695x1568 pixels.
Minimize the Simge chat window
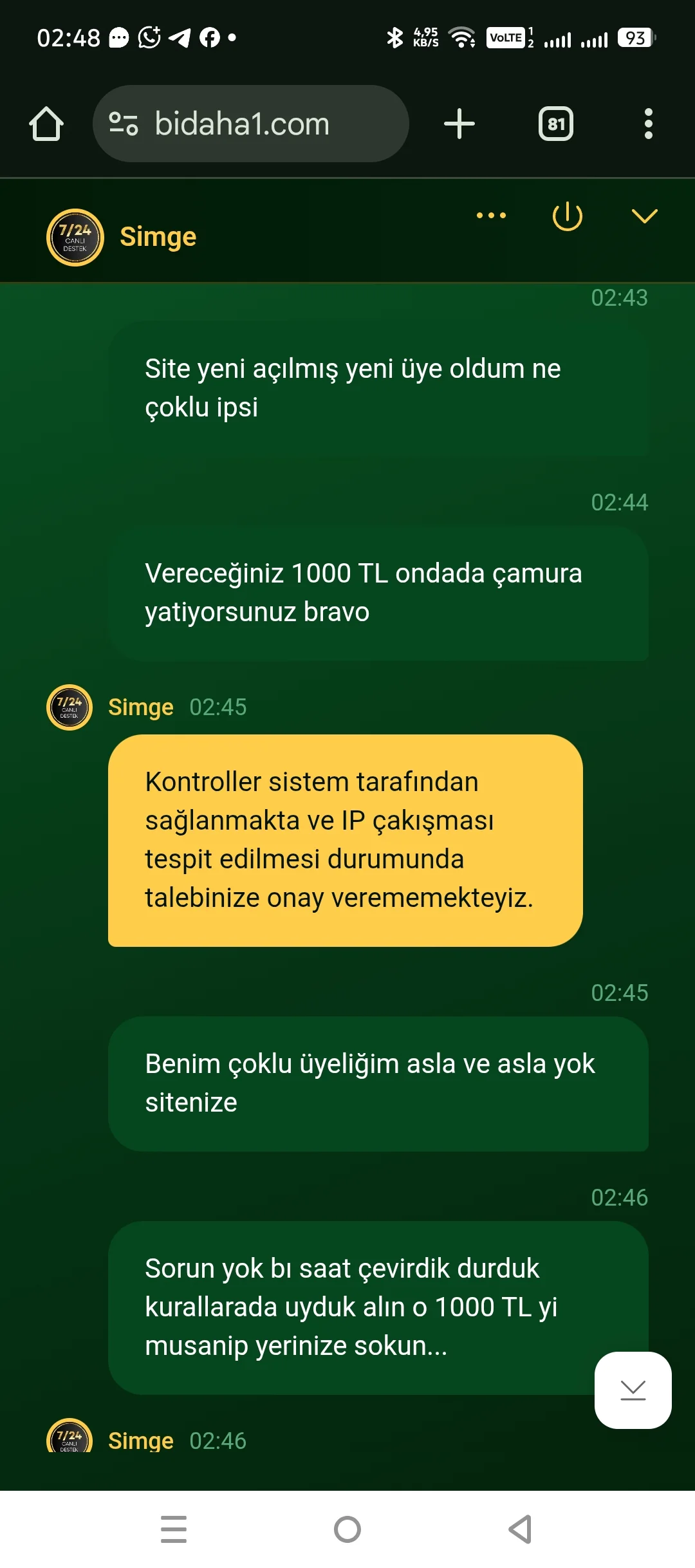[x=644, y=216]
